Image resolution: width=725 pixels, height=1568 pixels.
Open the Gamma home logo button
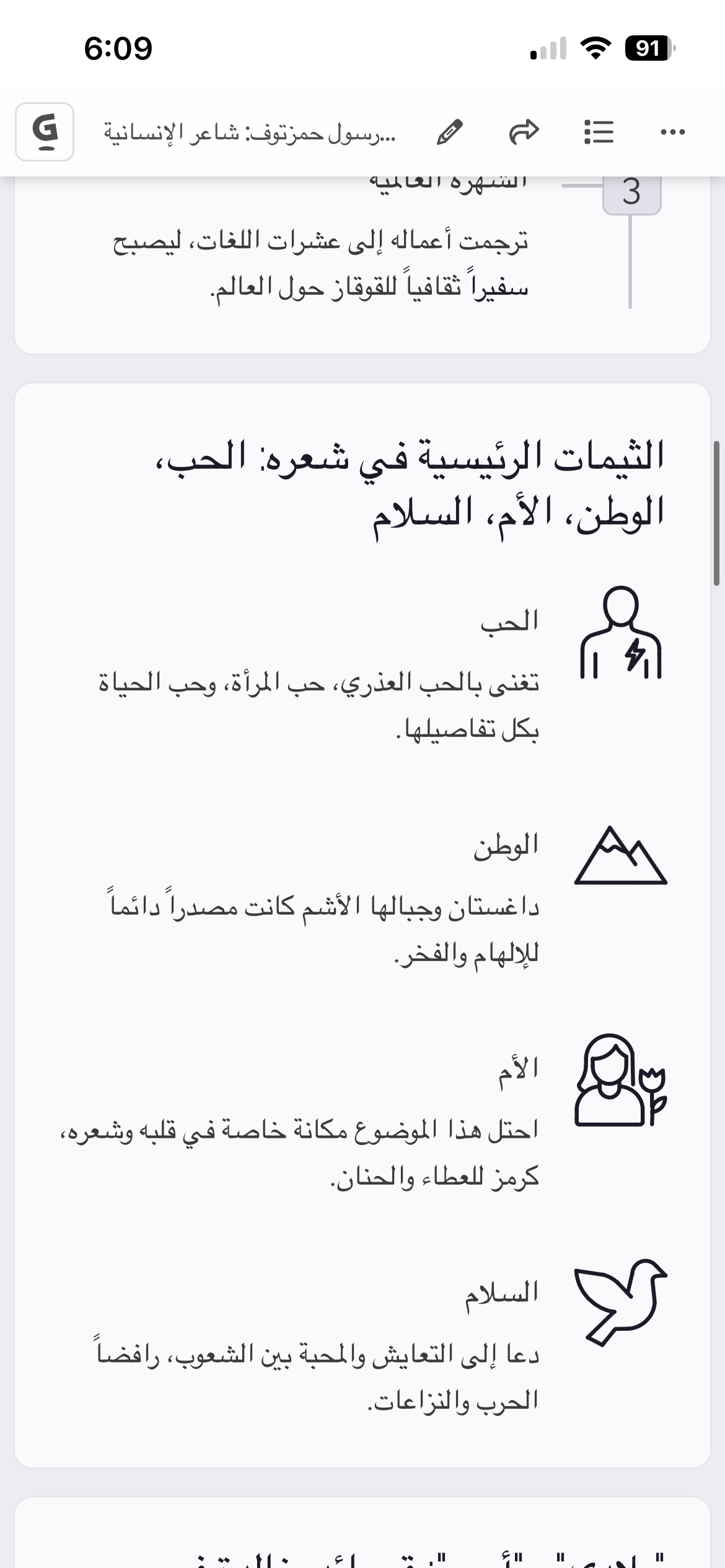[x=45, y=132]
